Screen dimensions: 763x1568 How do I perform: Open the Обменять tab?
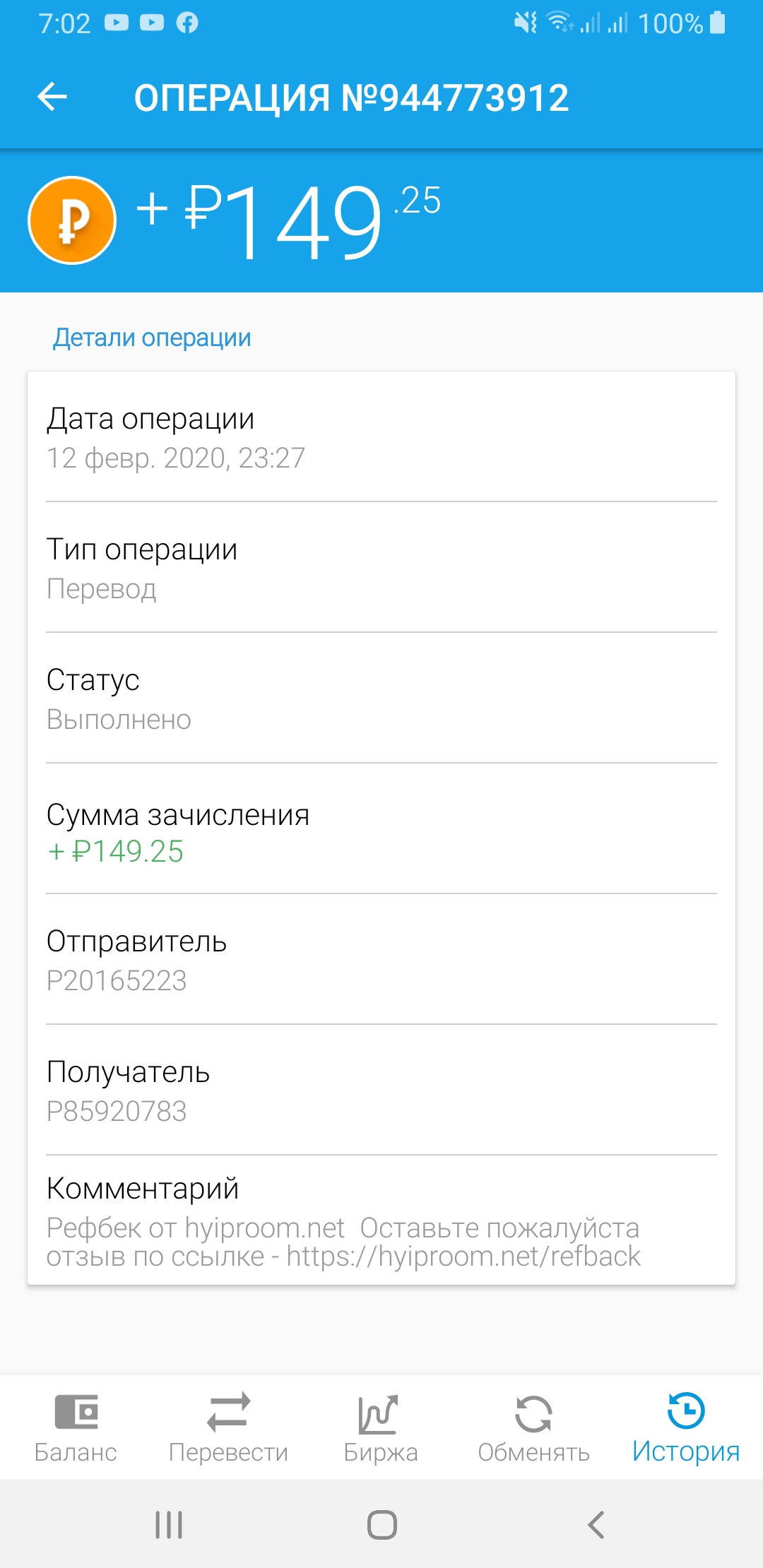[533, 1427]
